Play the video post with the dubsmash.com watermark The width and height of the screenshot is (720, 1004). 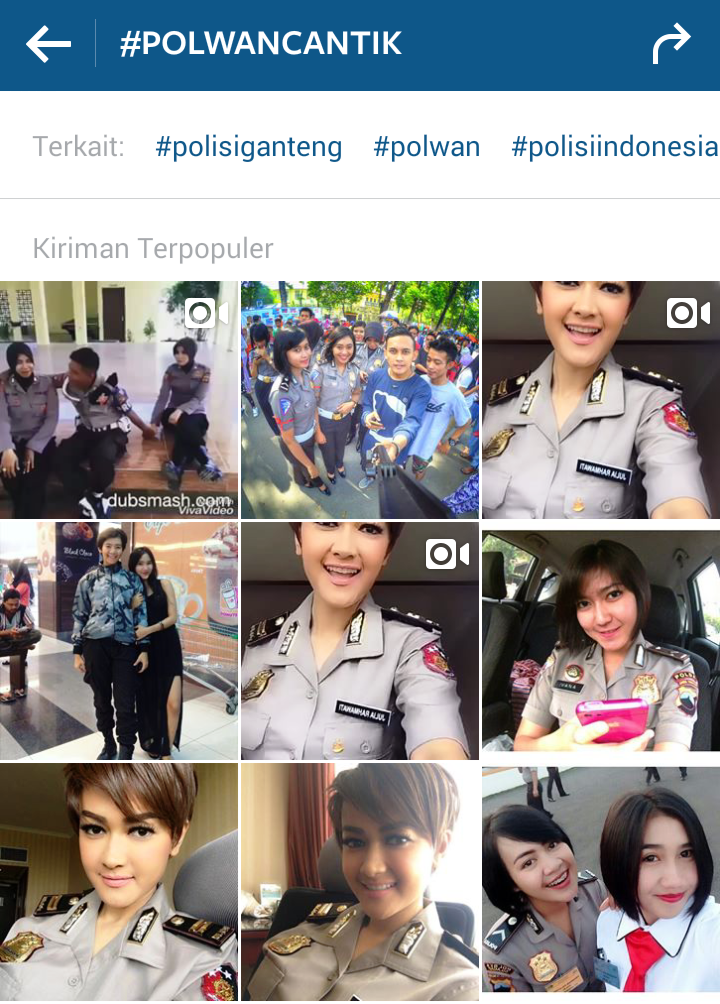click(x=119, y=400)
